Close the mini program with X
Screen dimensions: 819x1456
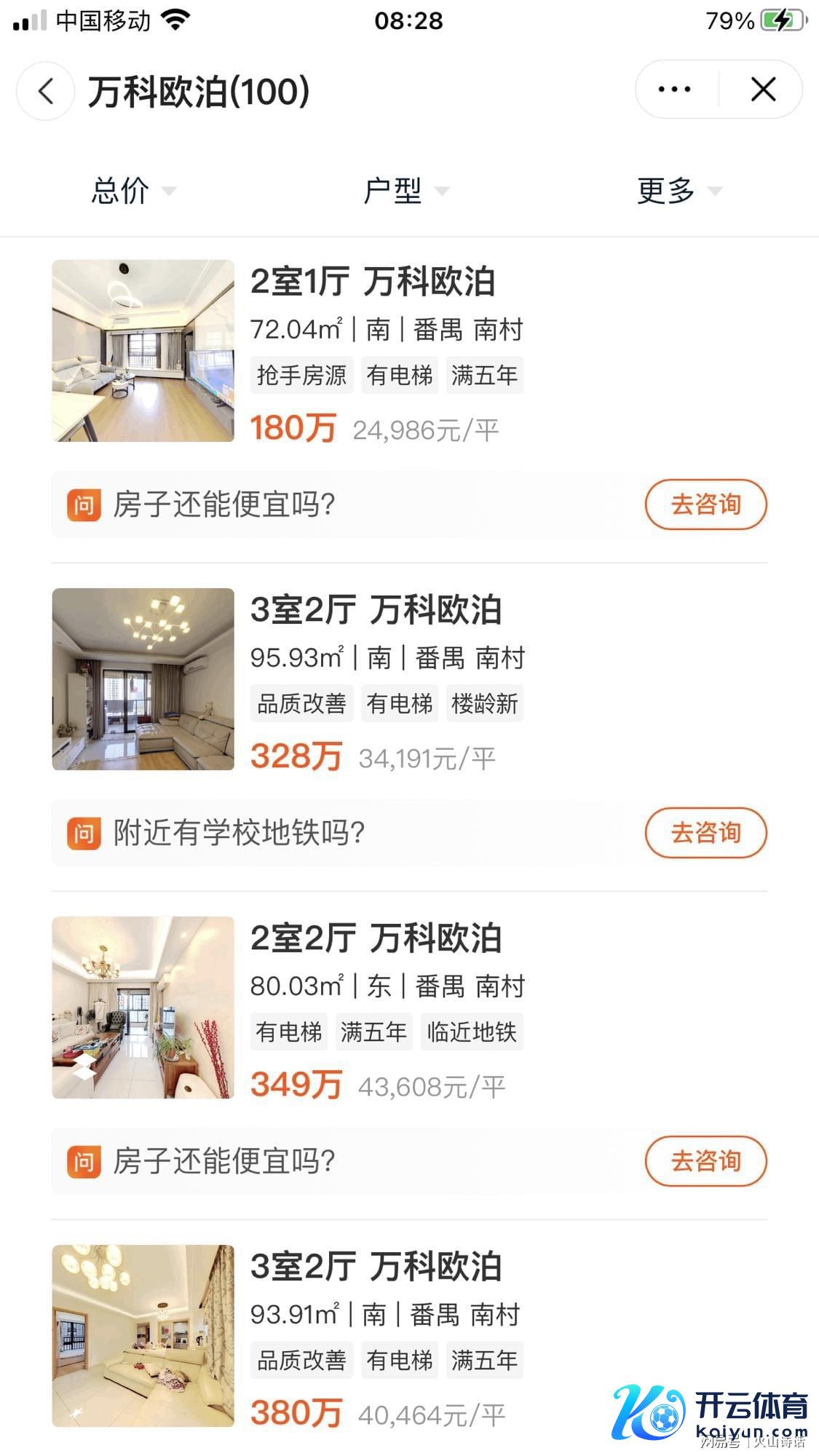pos(763,90)
